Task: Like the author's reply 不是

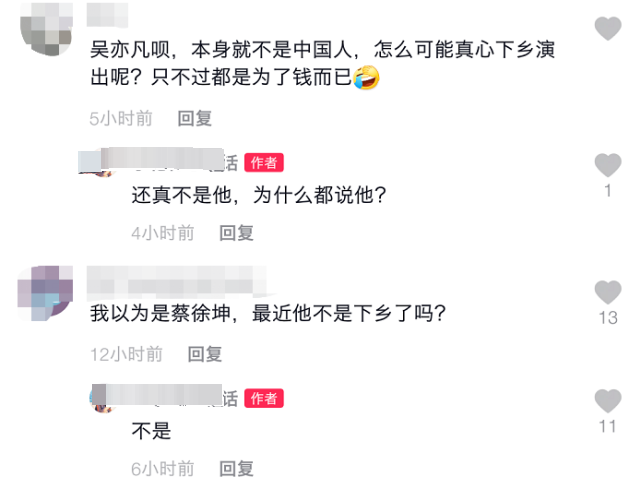Action: coord(608,401)
